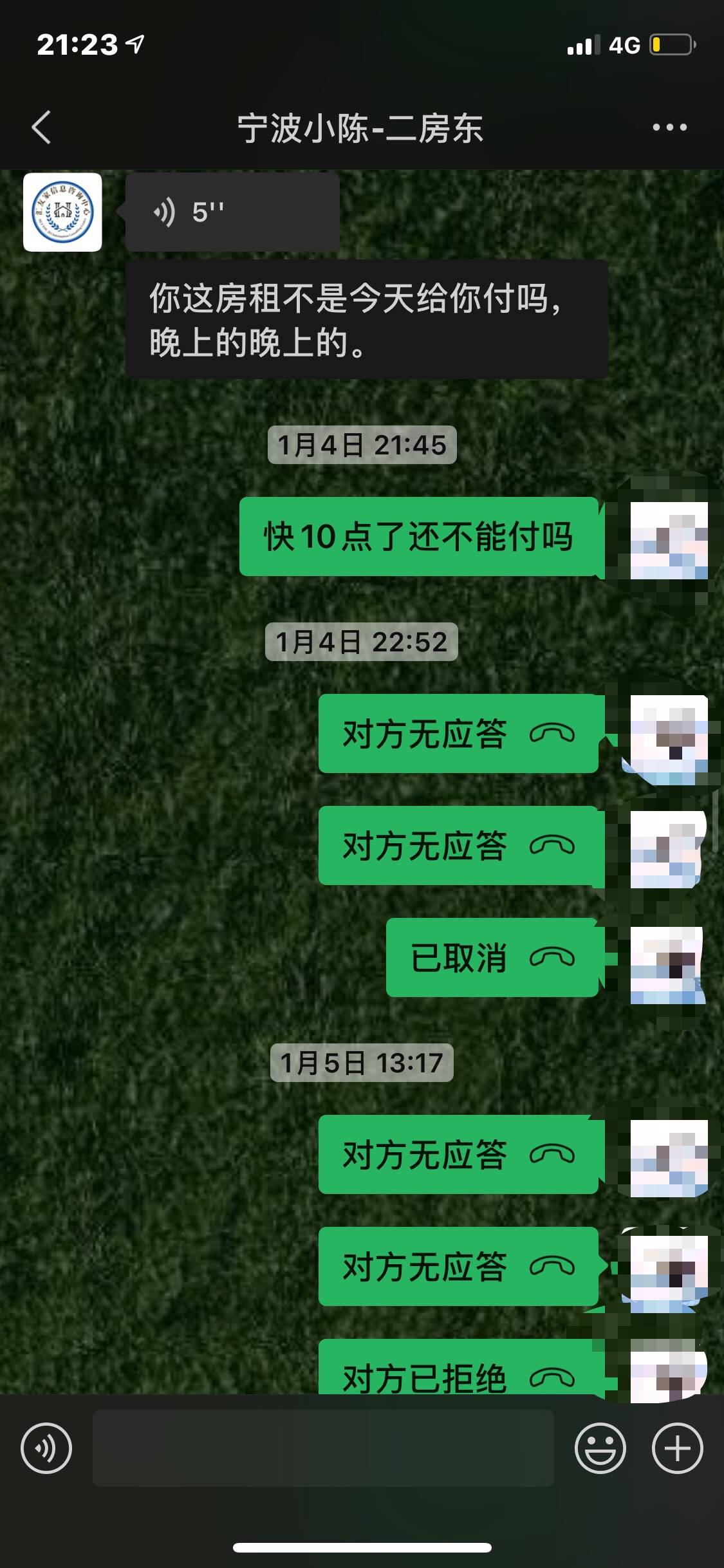
Task: Open the chat details overflow menu
Action: point(669,127)
